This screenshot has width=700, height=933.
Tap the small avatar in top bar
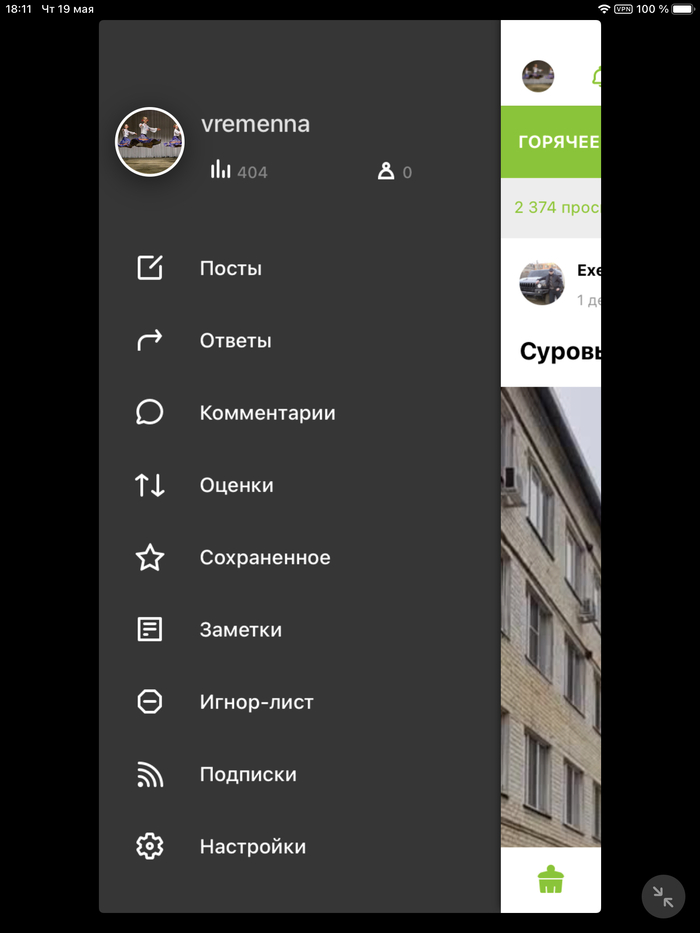tap(538, 76)
